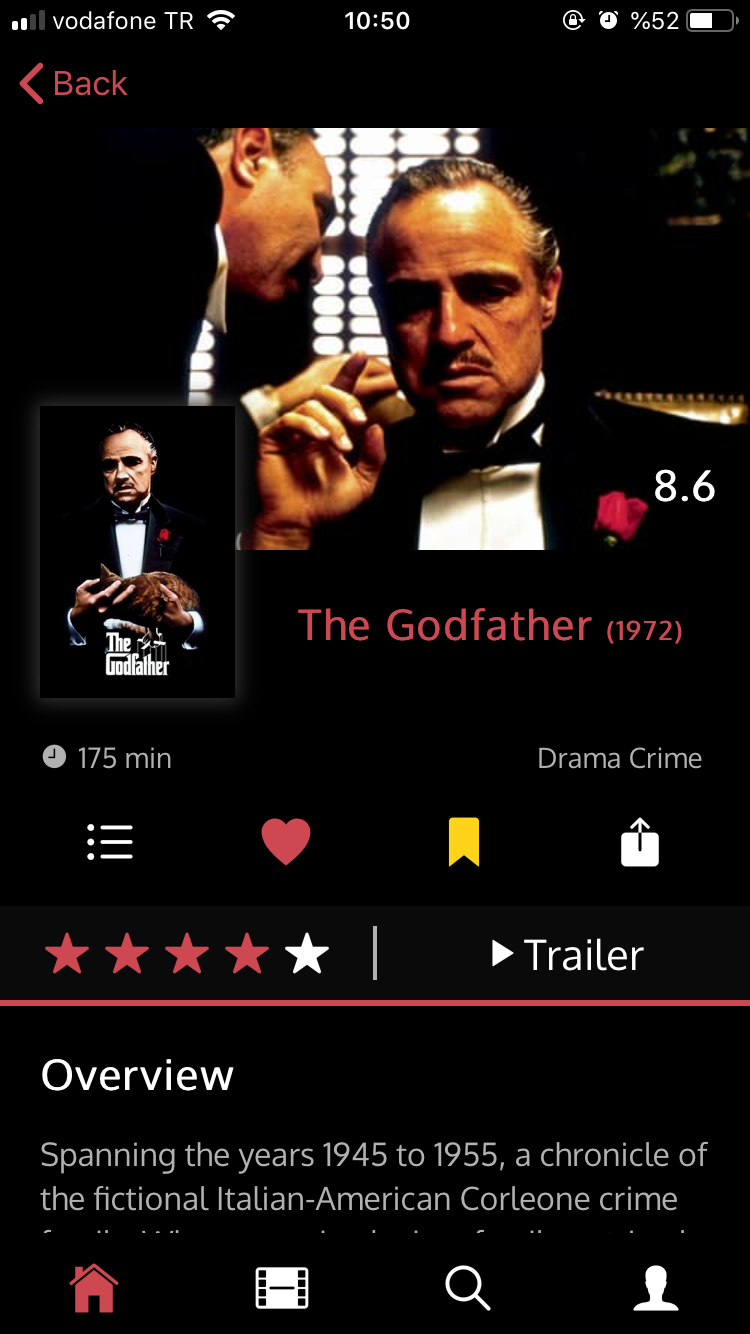Go back using the Back button
Screen dimensions: 750x1334
(x=74, y=84)
